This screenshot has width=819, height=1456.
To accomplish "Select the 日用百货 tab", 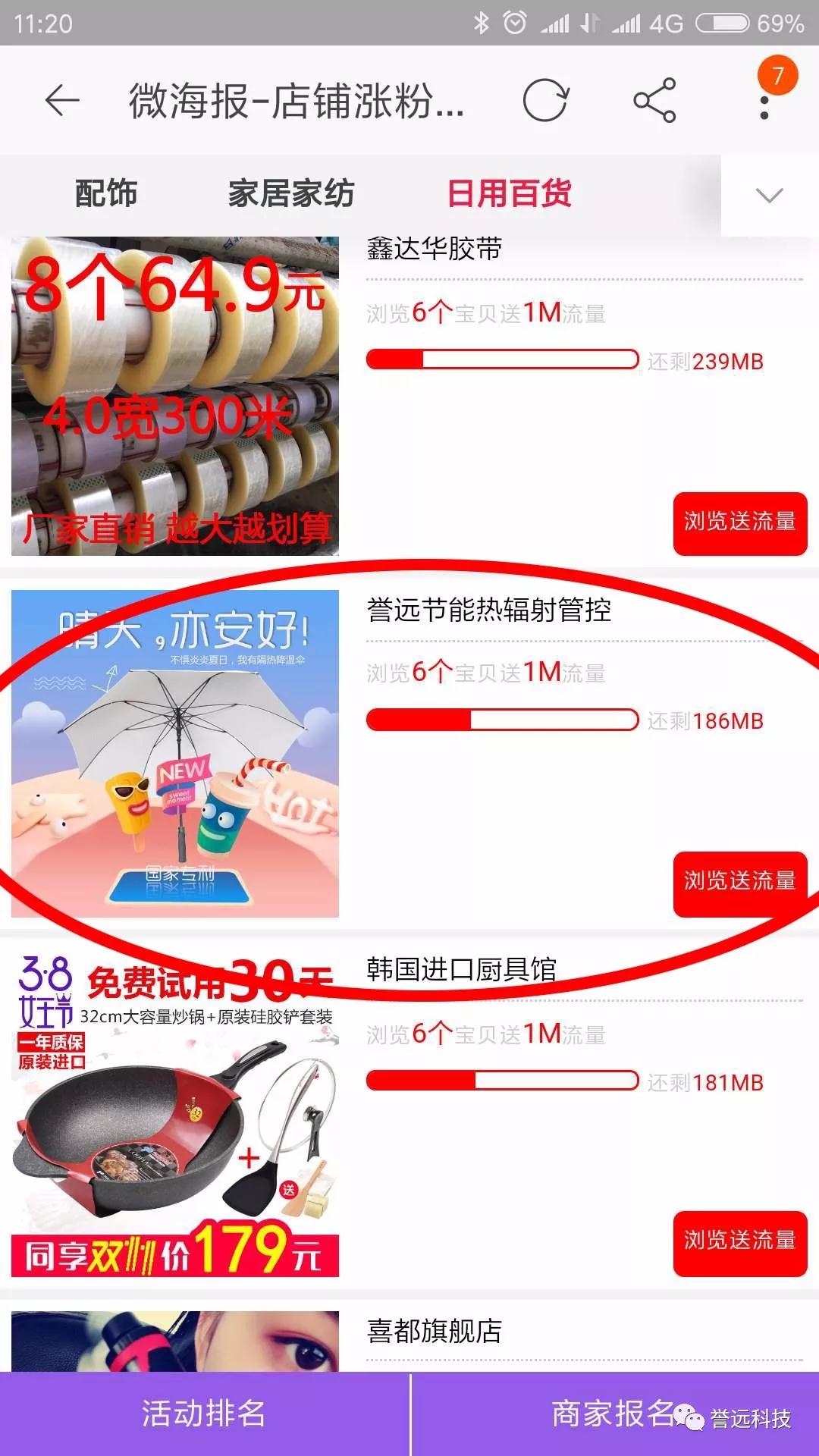I will point(509,193).
